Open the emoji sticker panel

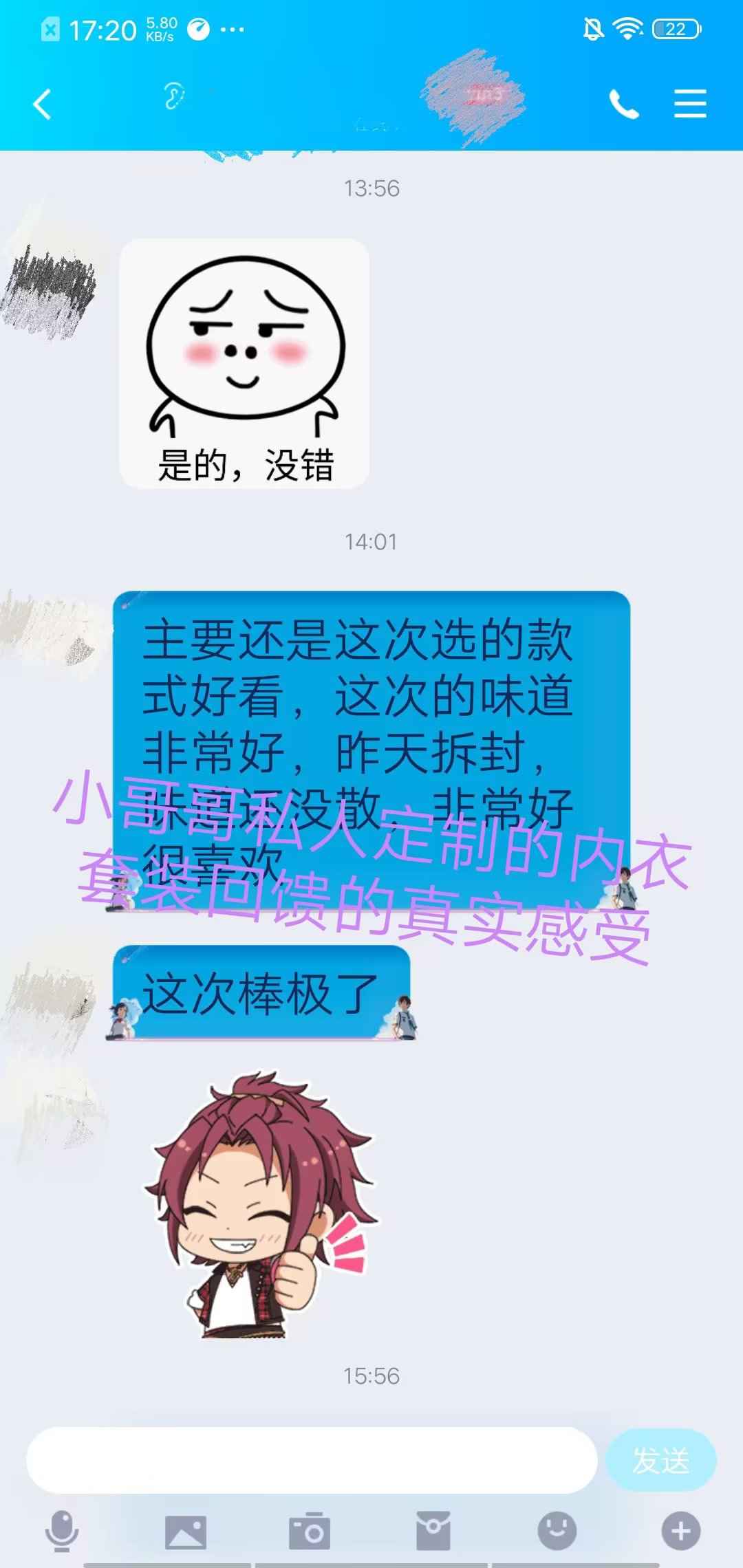[557, 1530]
